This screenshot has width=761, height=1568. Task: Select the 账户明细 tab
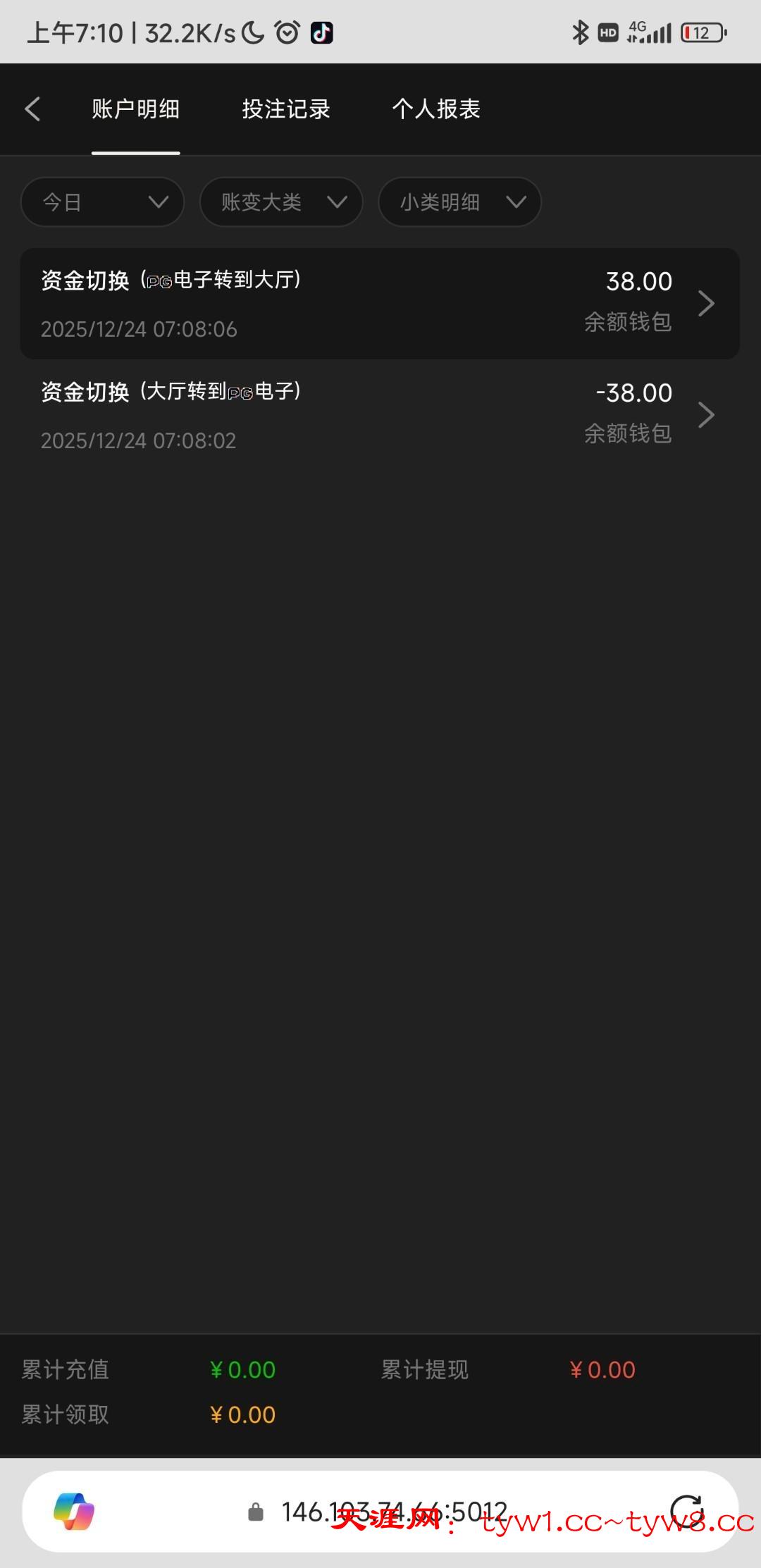click(x=135, y=109)
